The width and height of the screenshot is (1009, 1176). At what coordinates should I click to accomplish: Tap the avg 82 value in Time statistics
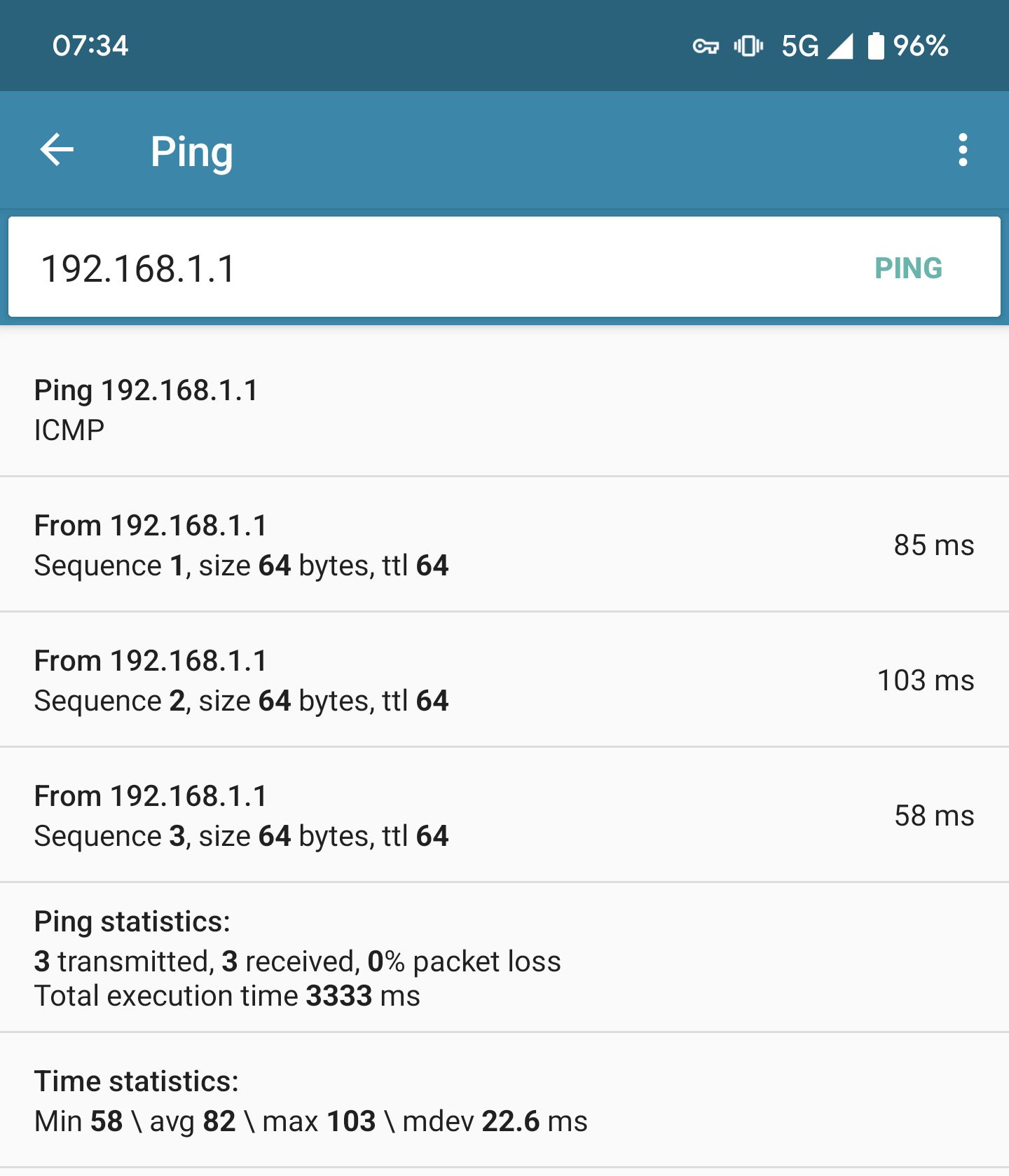(194, 1120)
